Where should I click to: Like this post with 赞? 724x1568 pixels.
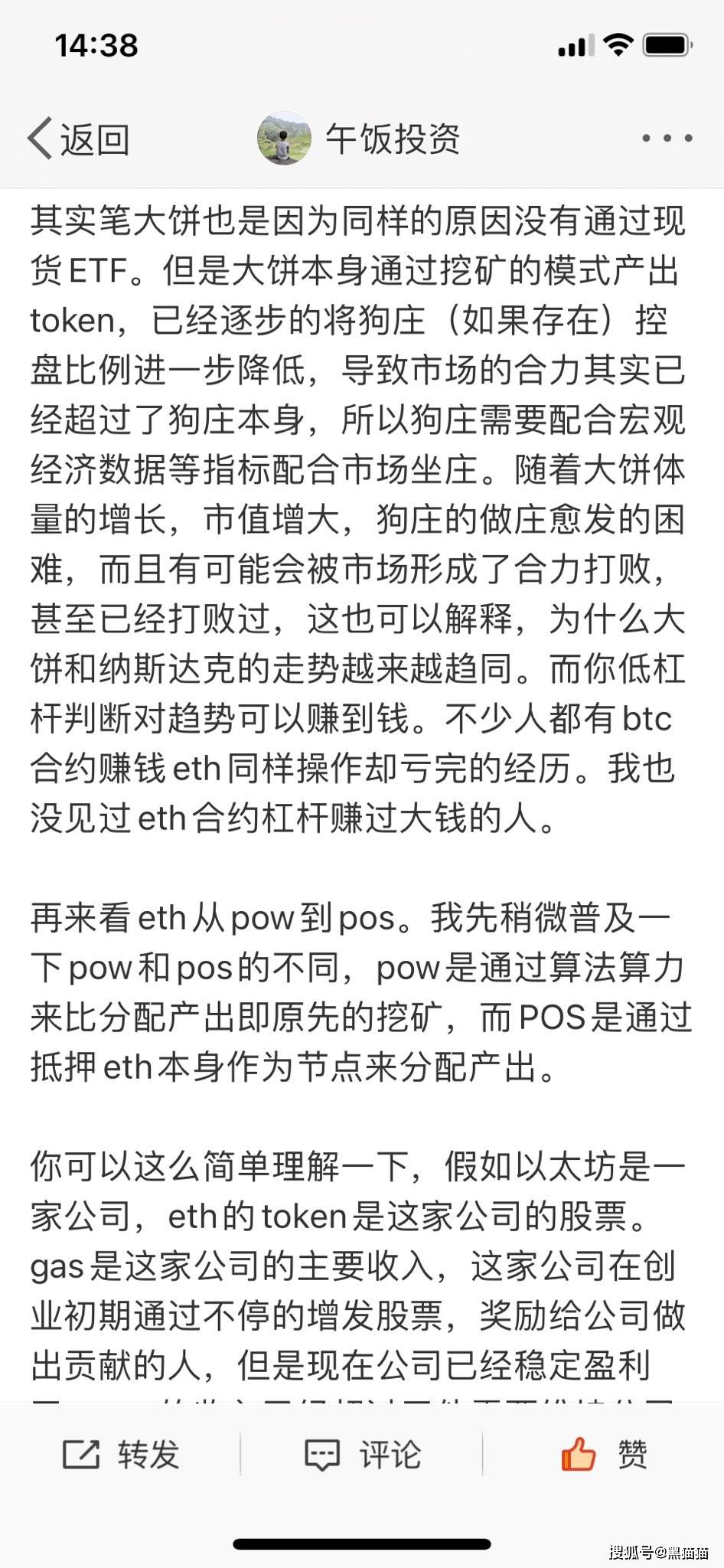coord(604,1454)
